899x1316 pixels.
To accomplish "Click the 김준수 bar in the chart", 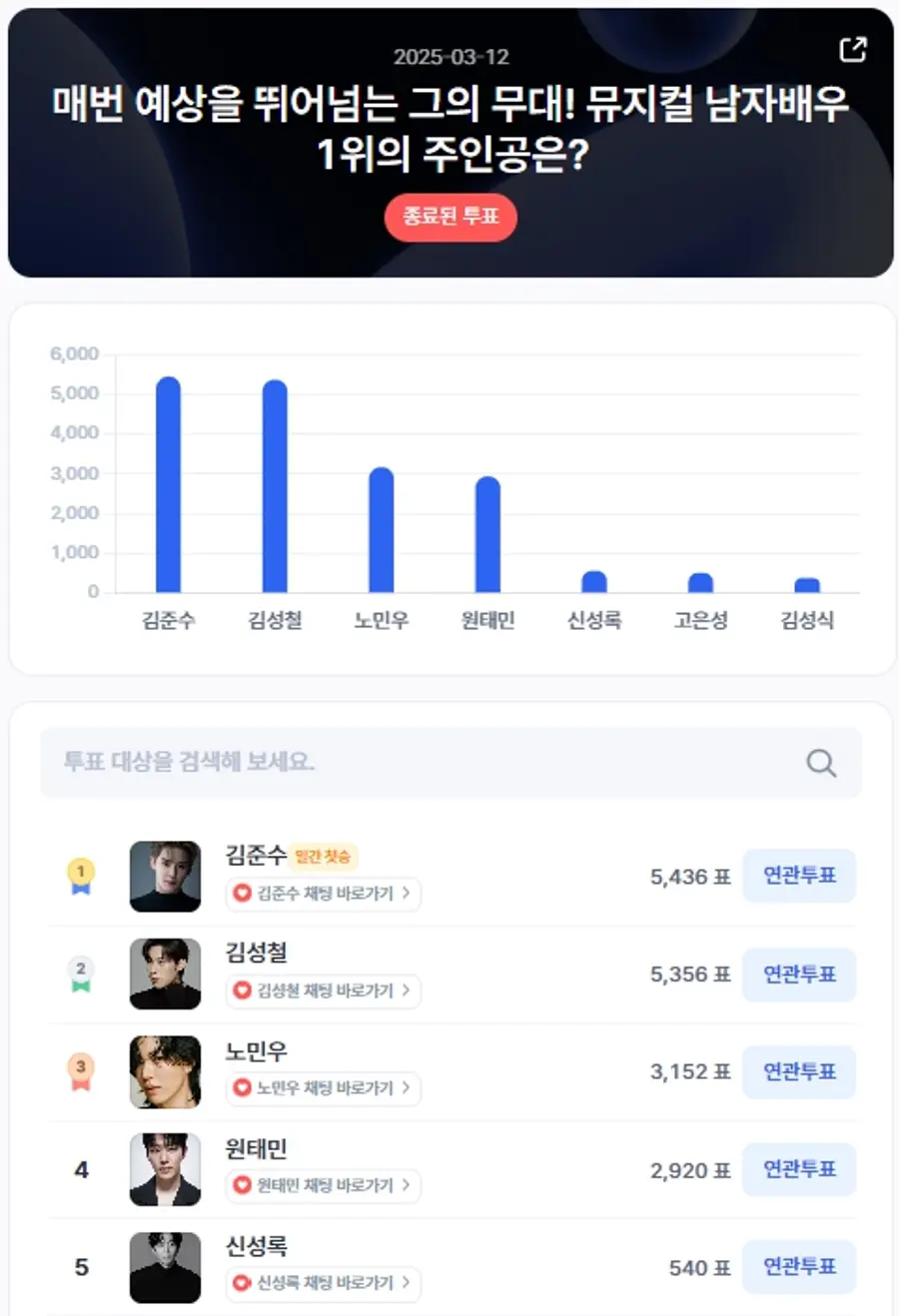I will tap(169, 479).
